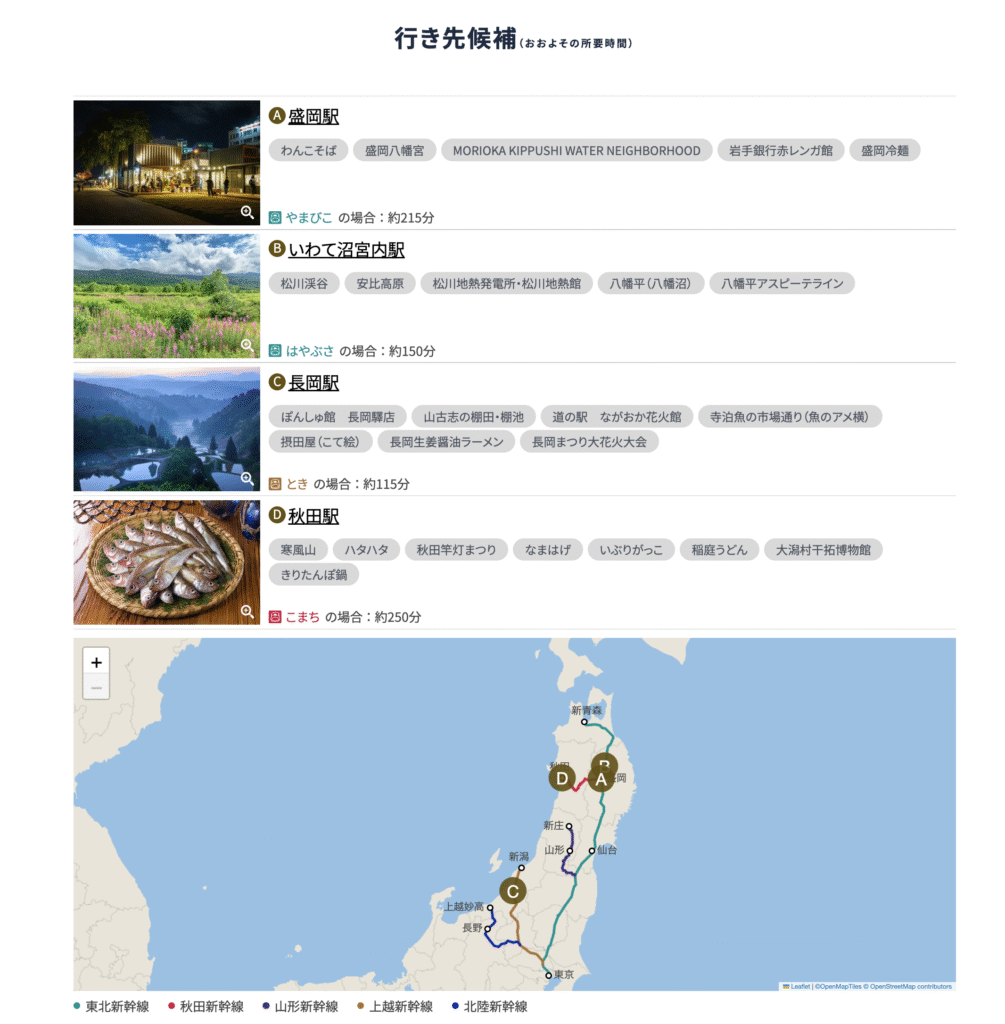This screenshot has height=1024, width=1005.
Task: Open the 盛岡駅 destination link
Action: (x=313, y=117)
